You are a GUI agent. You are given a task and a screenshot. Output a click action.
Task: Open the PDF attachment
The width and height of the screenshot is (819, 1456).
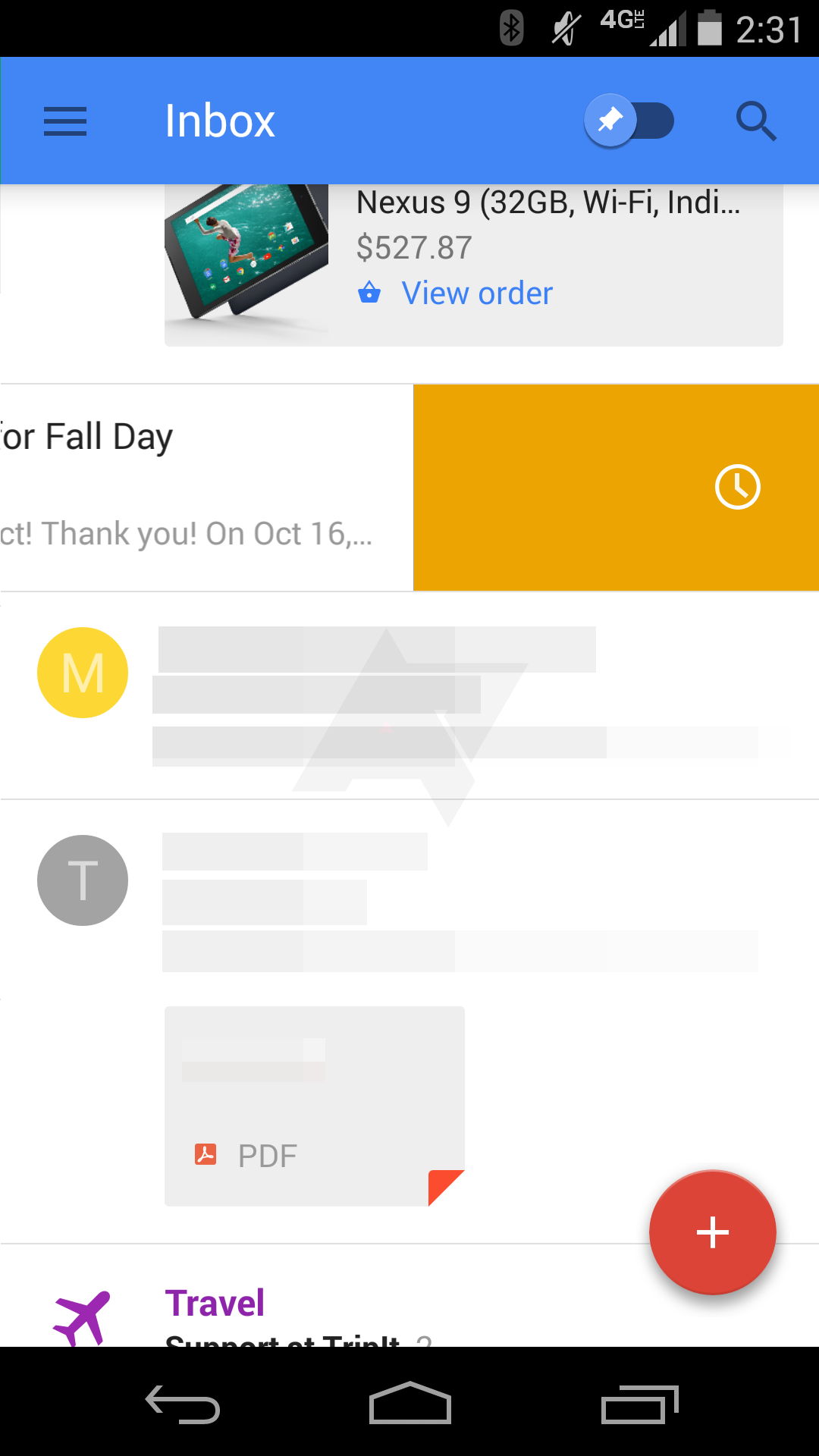(315, 1106)
